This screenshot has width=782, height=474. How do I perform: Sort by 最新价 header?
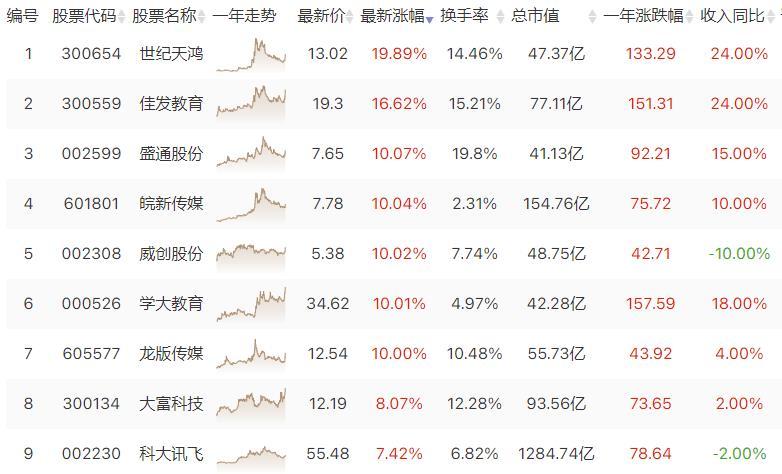322,16
